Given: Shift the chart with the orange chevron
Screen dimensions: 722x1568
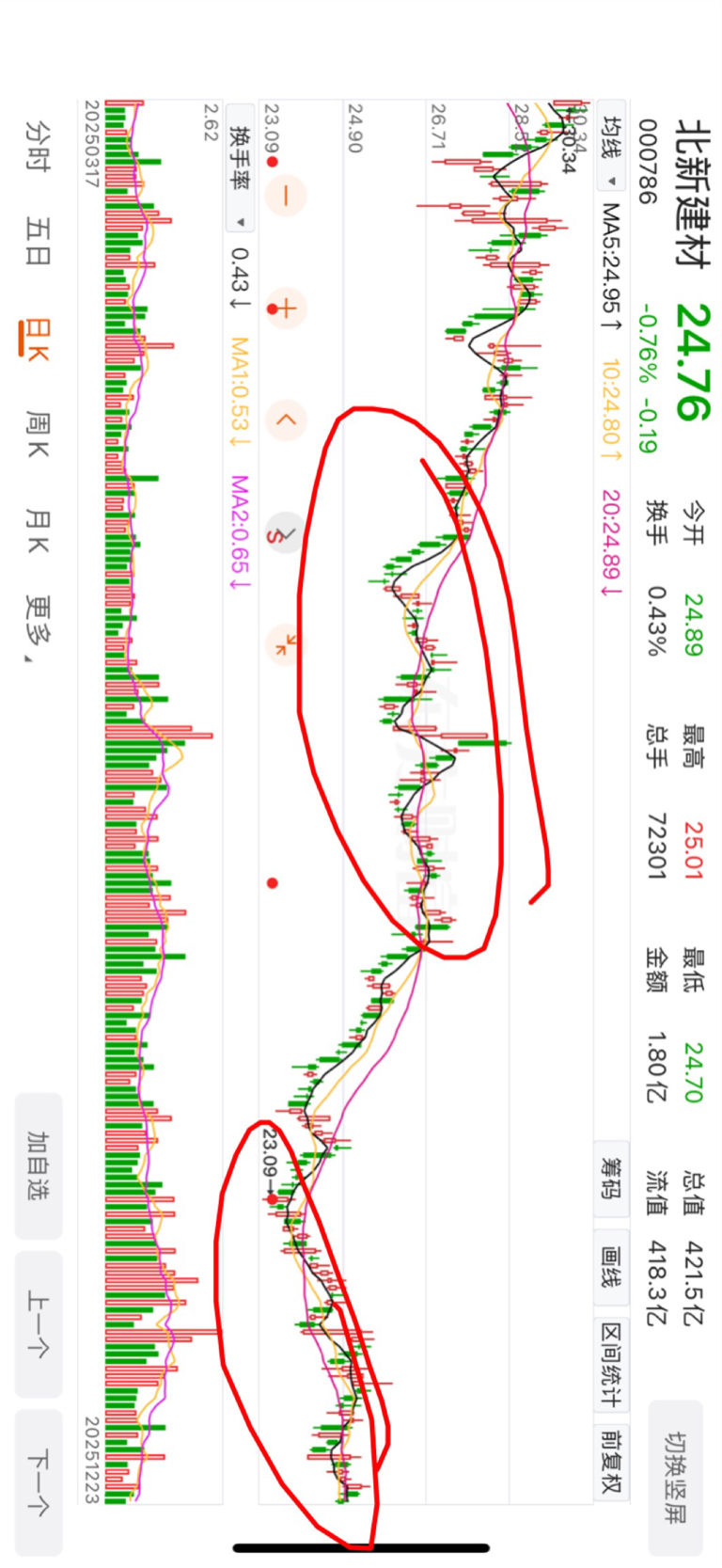Looking at the screenshot, I should [286, 420].
